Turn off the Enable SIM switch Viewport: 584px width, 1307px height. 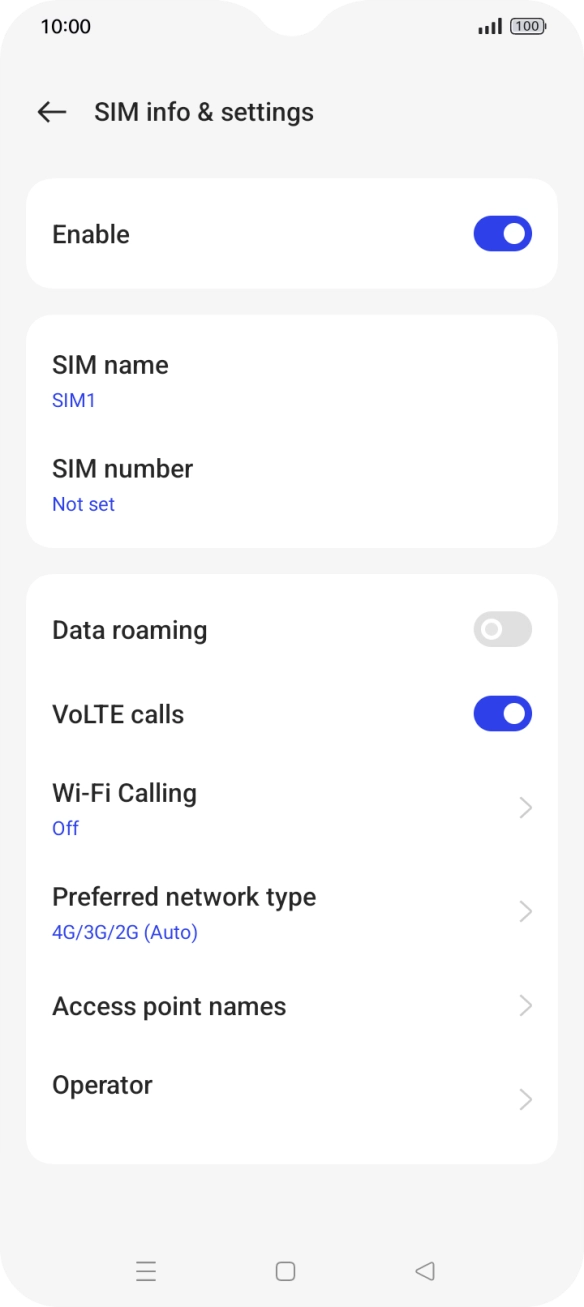pyautogui.click(x=502, y=234)
